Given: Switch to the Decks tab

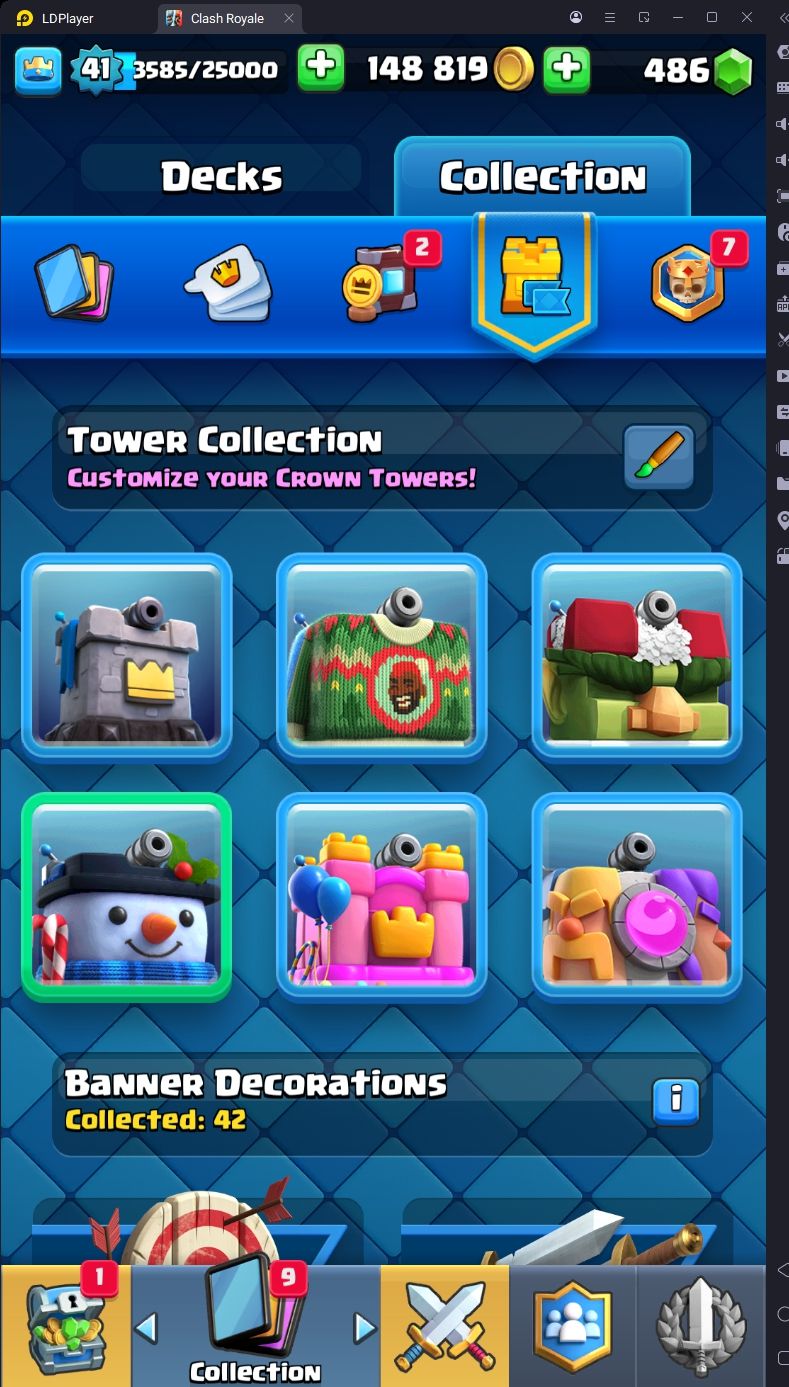Looking at the screenshot, I should (221, 177).
